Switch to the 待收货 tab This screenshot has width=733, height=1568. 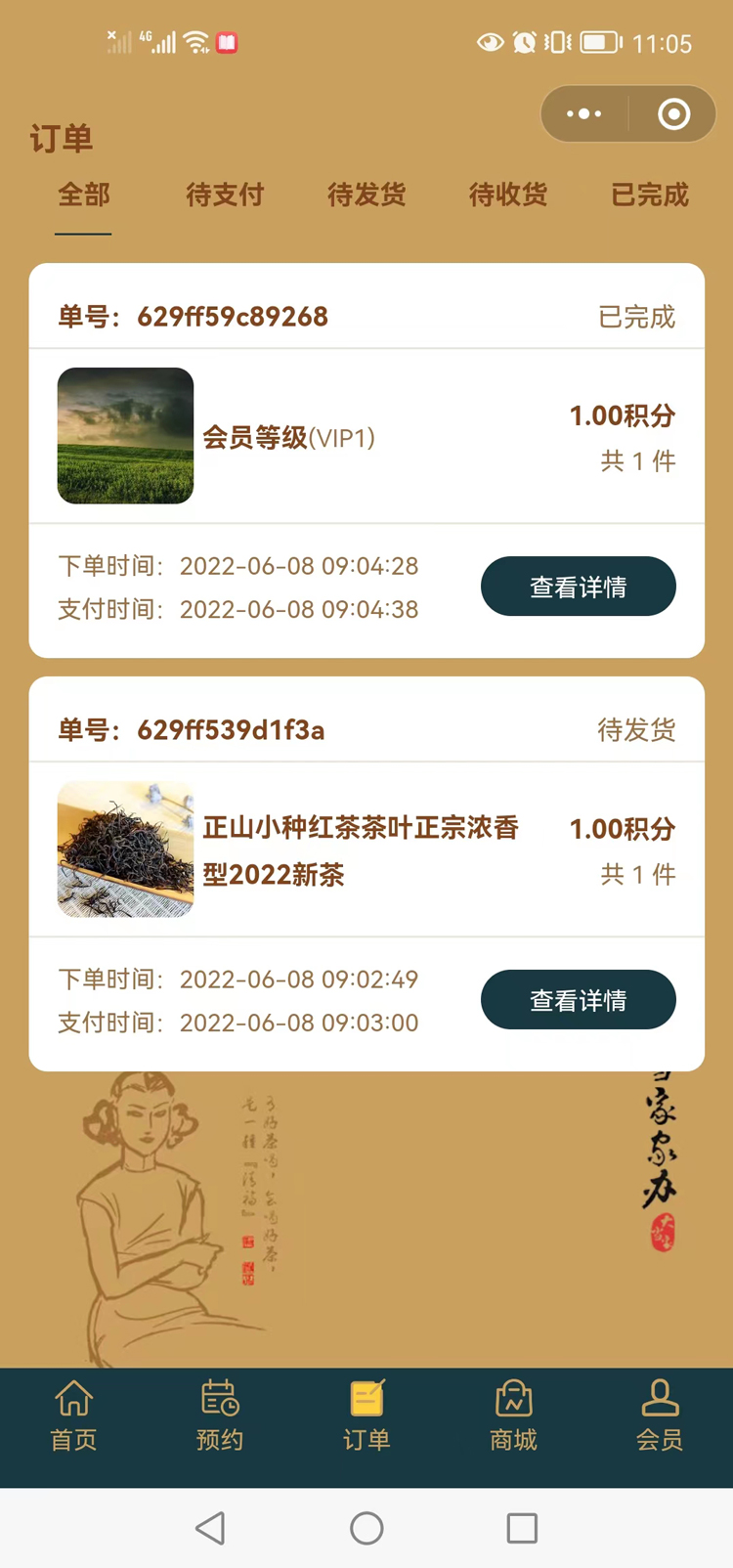(x=508, y=195)
